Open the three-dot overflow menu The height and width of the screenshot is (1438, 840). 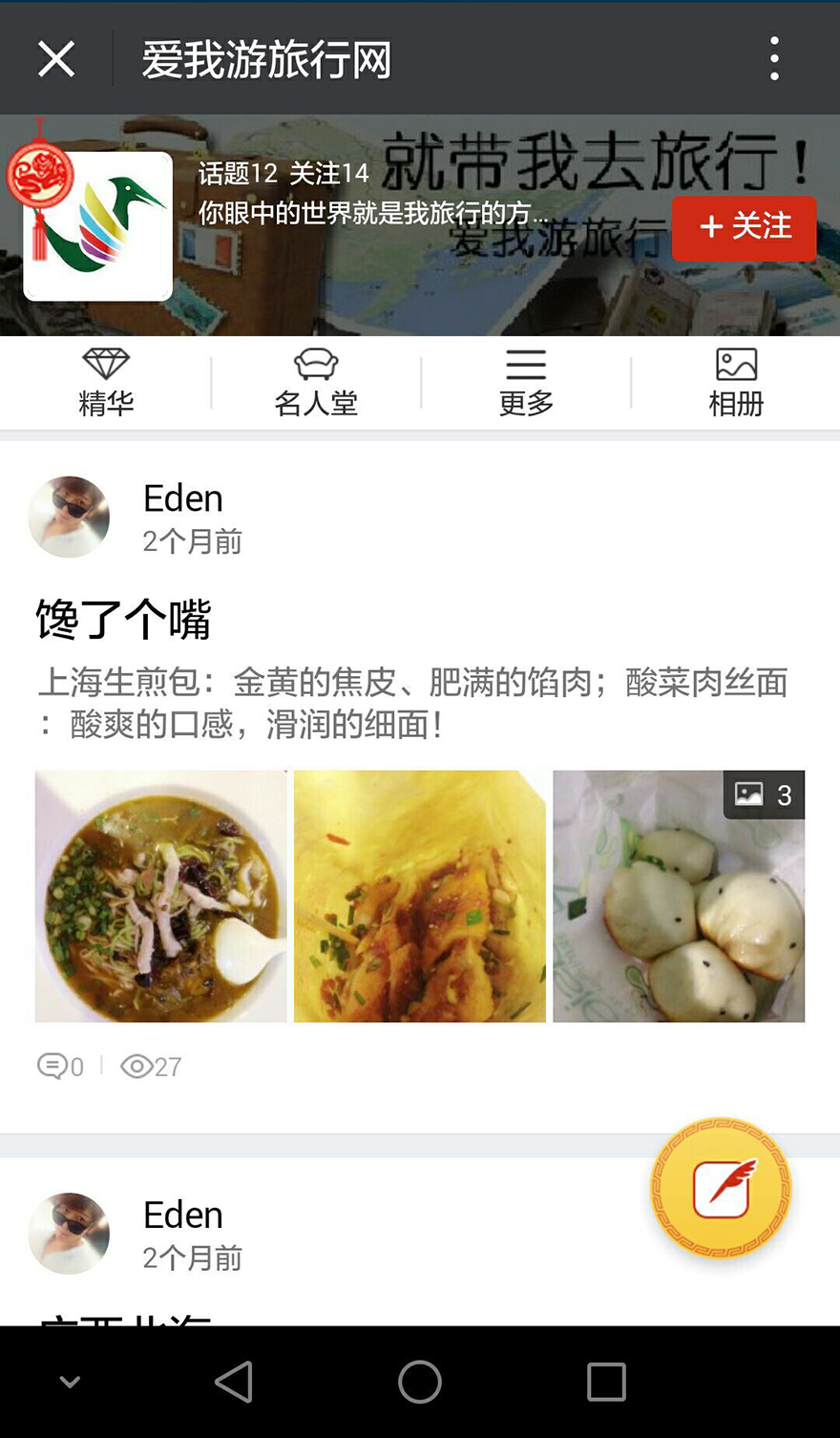pyautogui.click(x=774, y=59)
